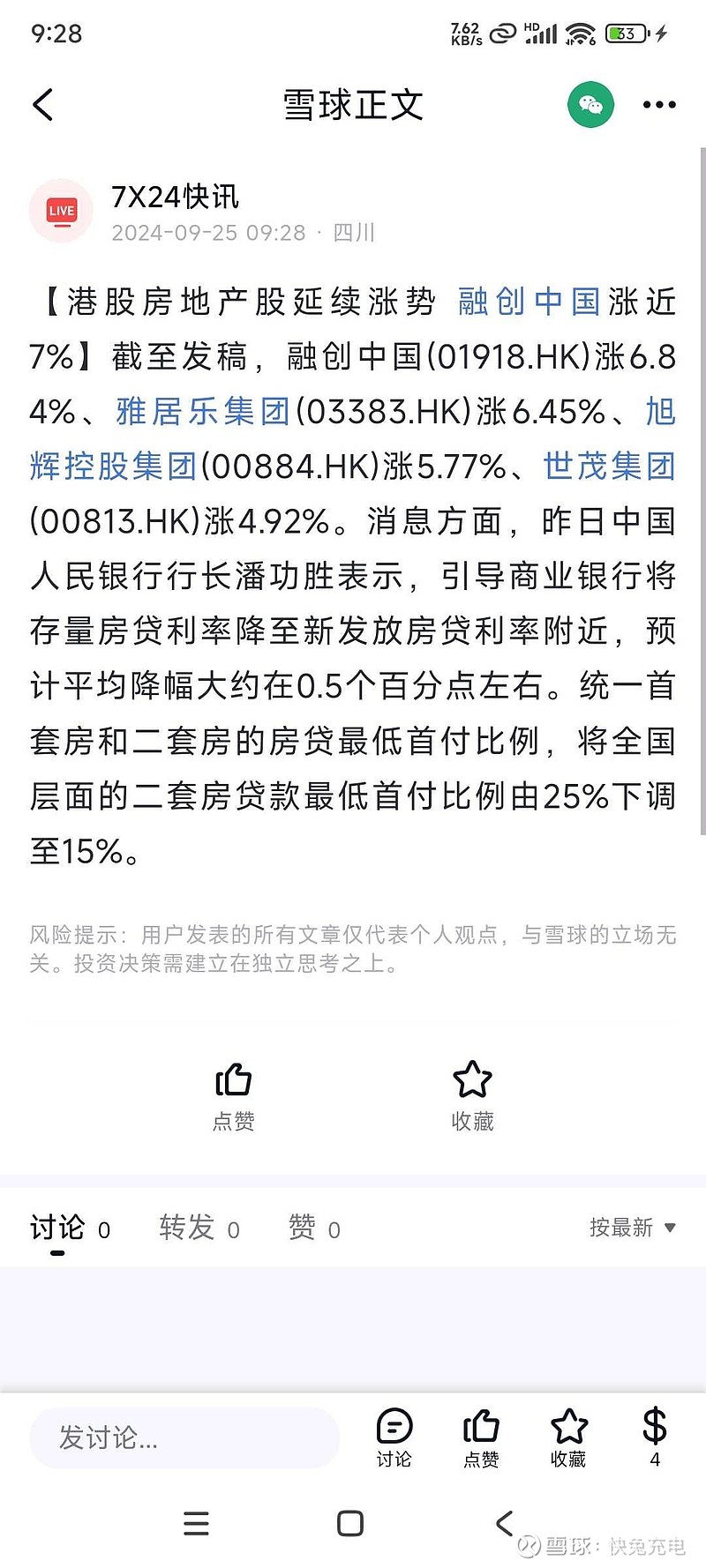The image size is (706, 1568).
Task: Expand the 按最新 sort dropdown
Action: (633, 1228)
